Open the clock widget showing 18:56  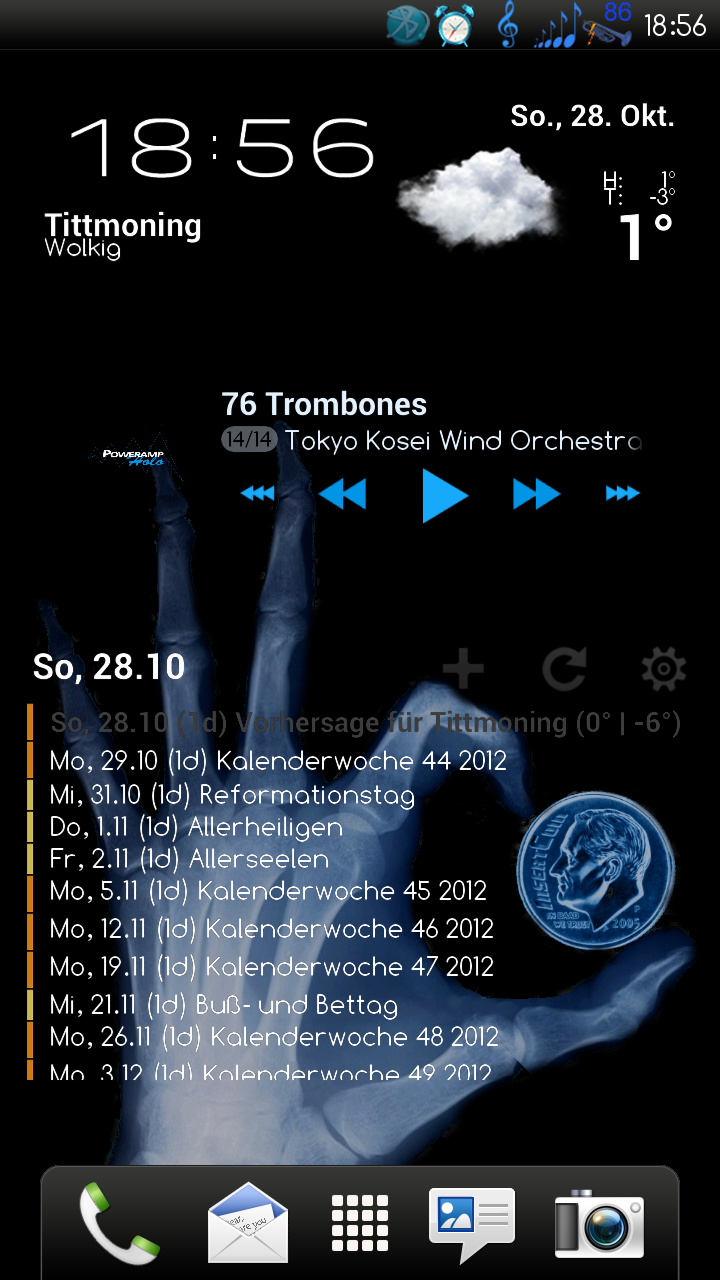click(x=223, y=148)
